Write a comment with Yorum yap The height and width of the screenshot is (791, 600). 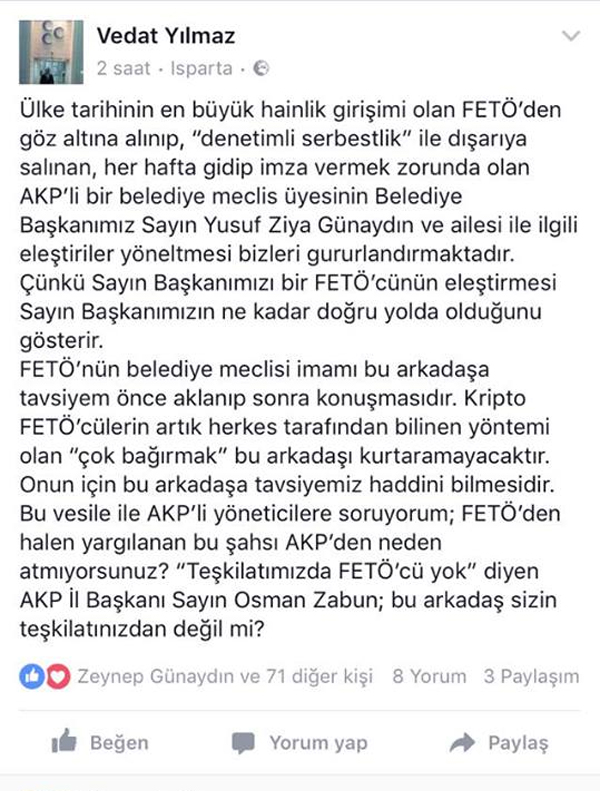pos(299,742)
